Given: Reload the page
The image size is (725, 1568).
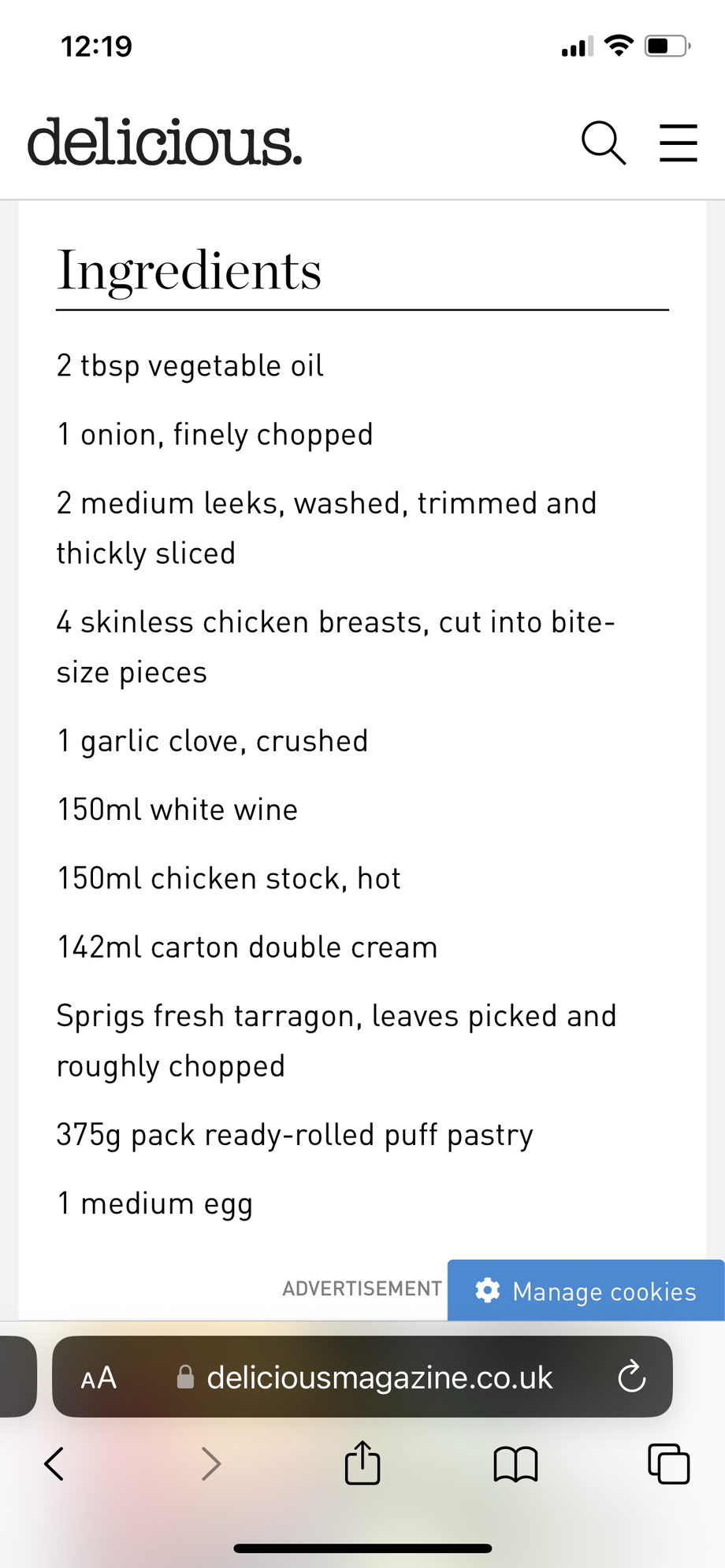Looking at the screenshot, I should [x=631, y=1377].
